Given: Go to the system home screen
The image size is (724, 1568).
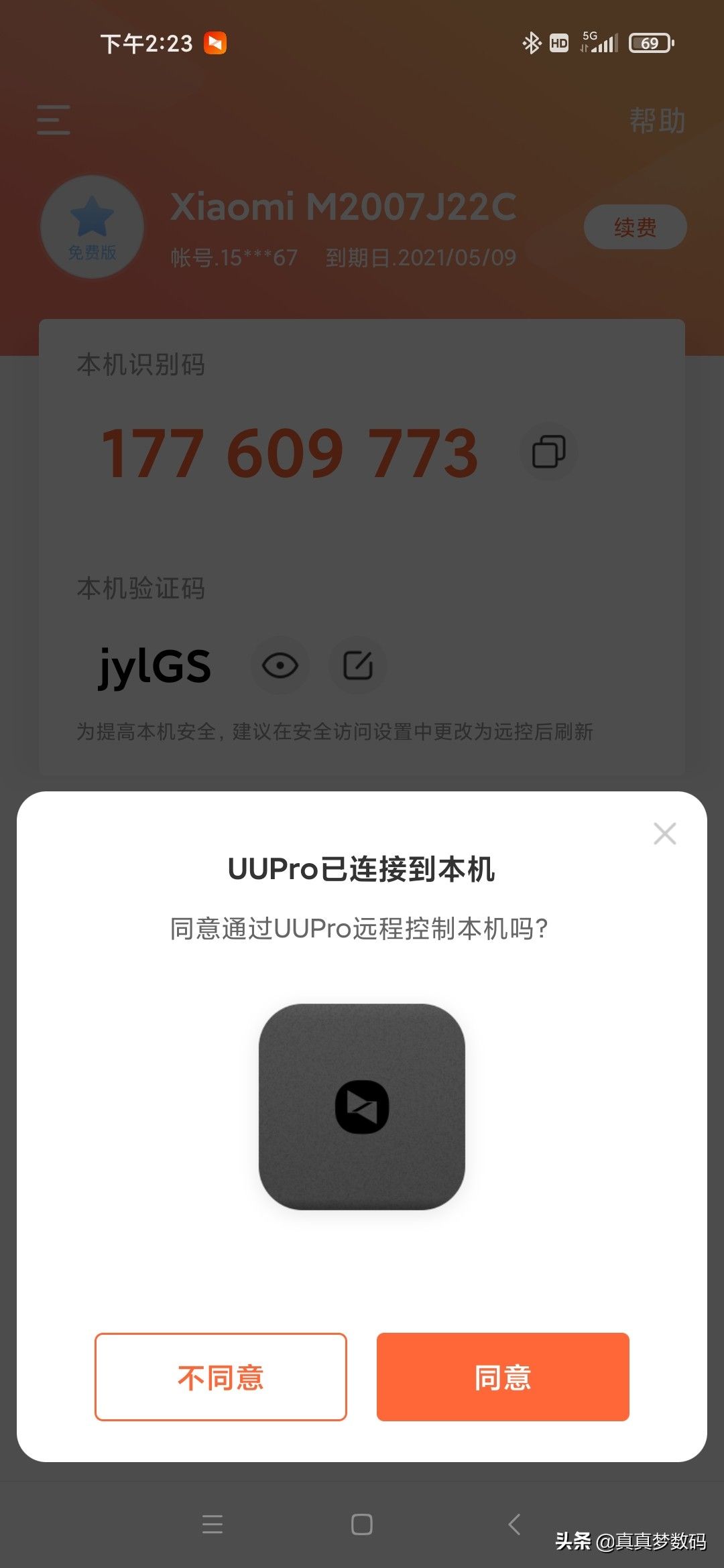Looking at the screenshot, I should click(x=362, y=1524).
